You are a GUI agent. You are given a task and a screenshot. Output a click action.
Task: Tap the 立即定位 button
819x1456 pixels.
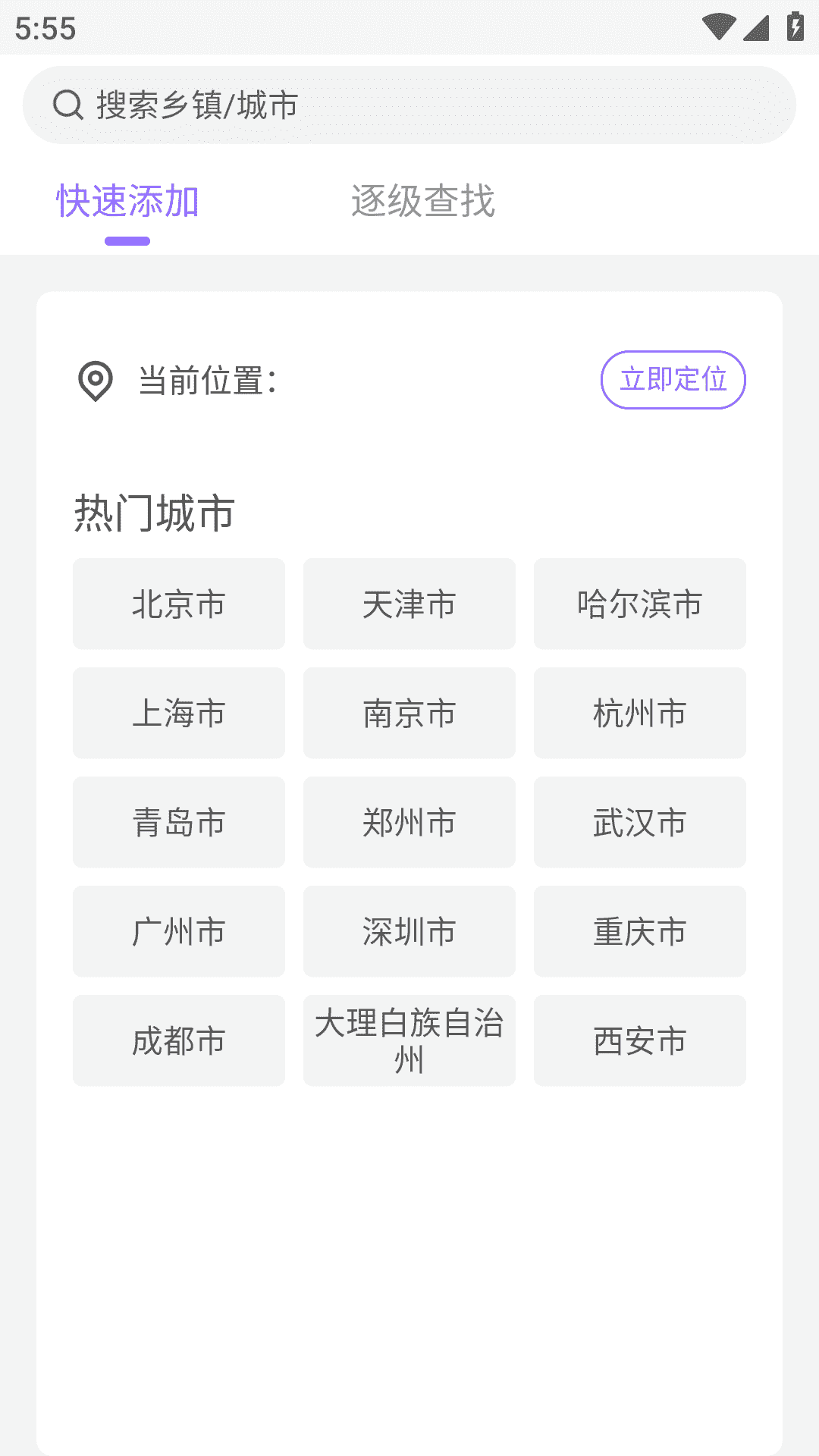[673, 379]
